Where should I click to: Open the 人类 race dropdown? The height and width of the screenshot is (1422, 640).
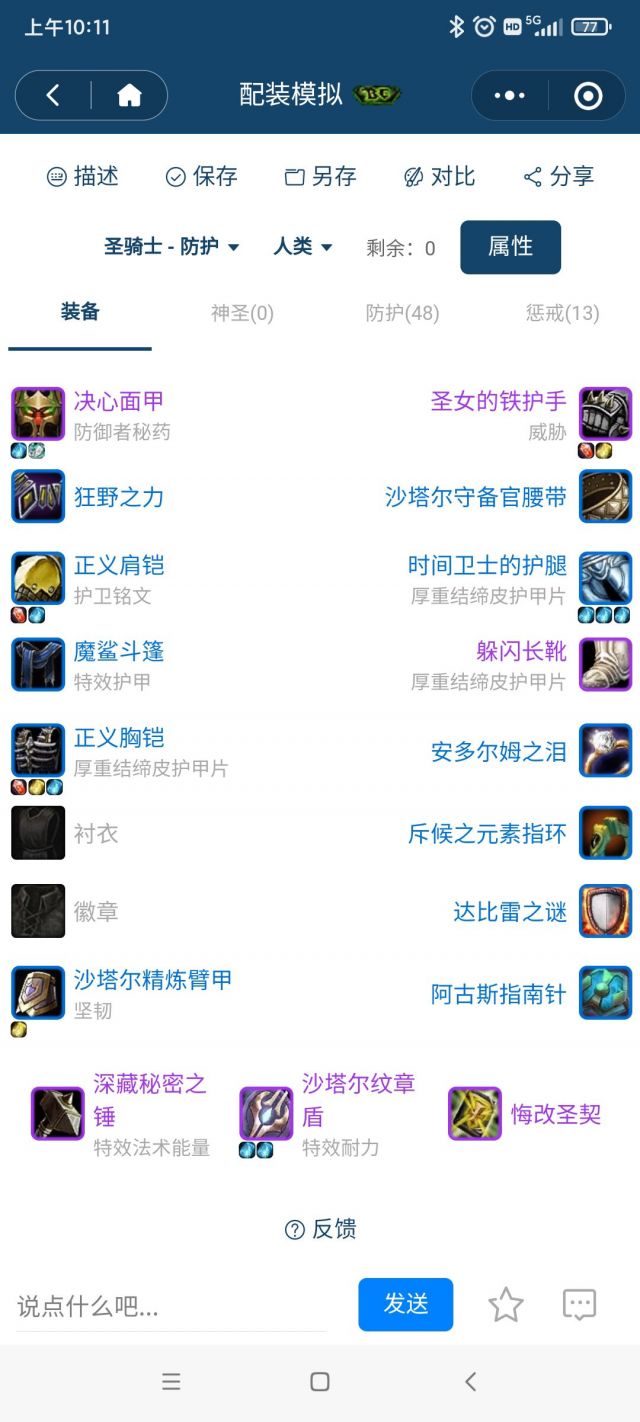[303, 247]
